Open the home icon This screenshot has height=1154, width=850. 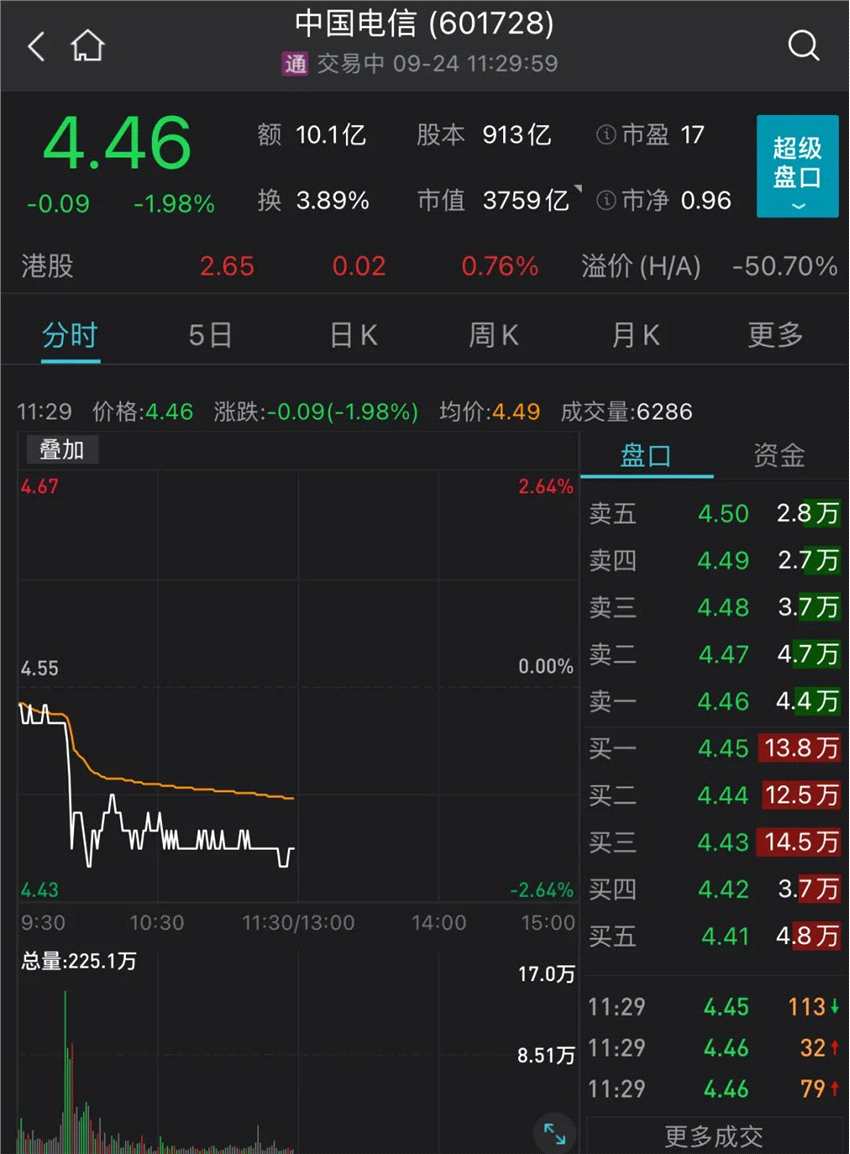pyautogui.click(x=88, y=46)
